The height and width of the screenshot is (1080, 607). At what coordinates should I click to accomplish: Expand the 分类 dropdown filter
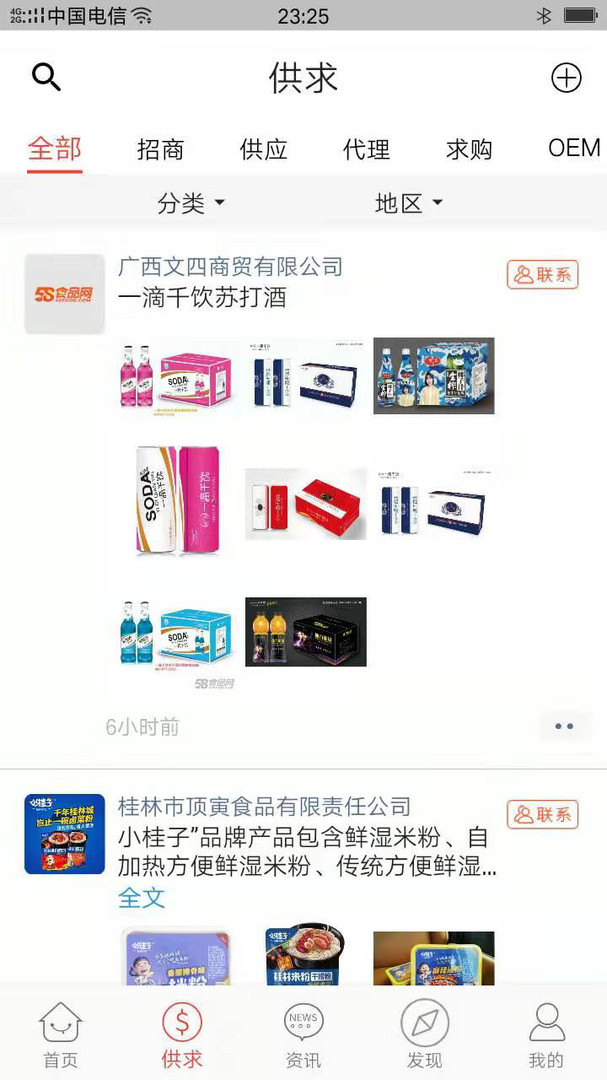click(191, 203)
